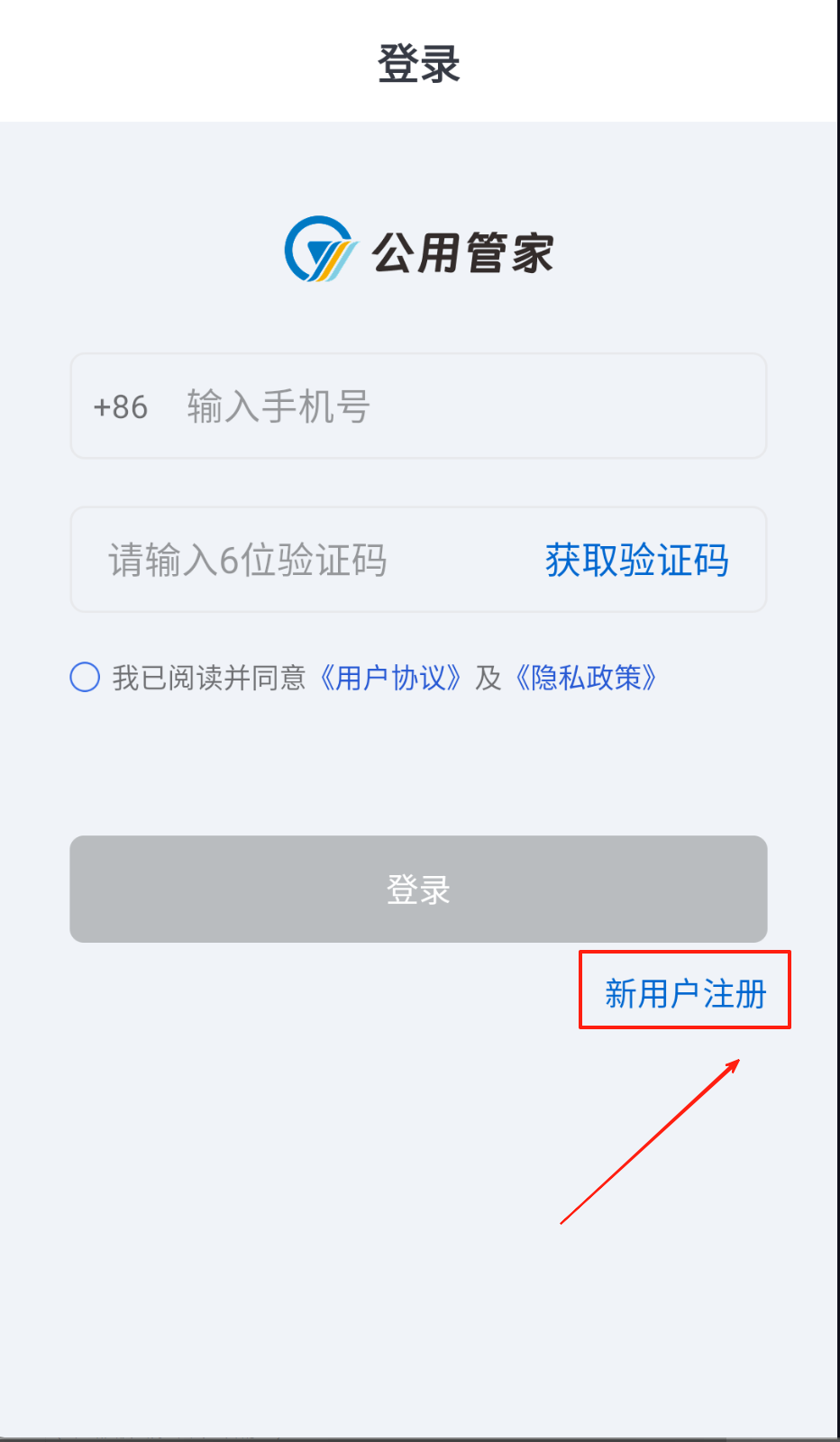Tap the gray 登录 login button

pos(418,889)
